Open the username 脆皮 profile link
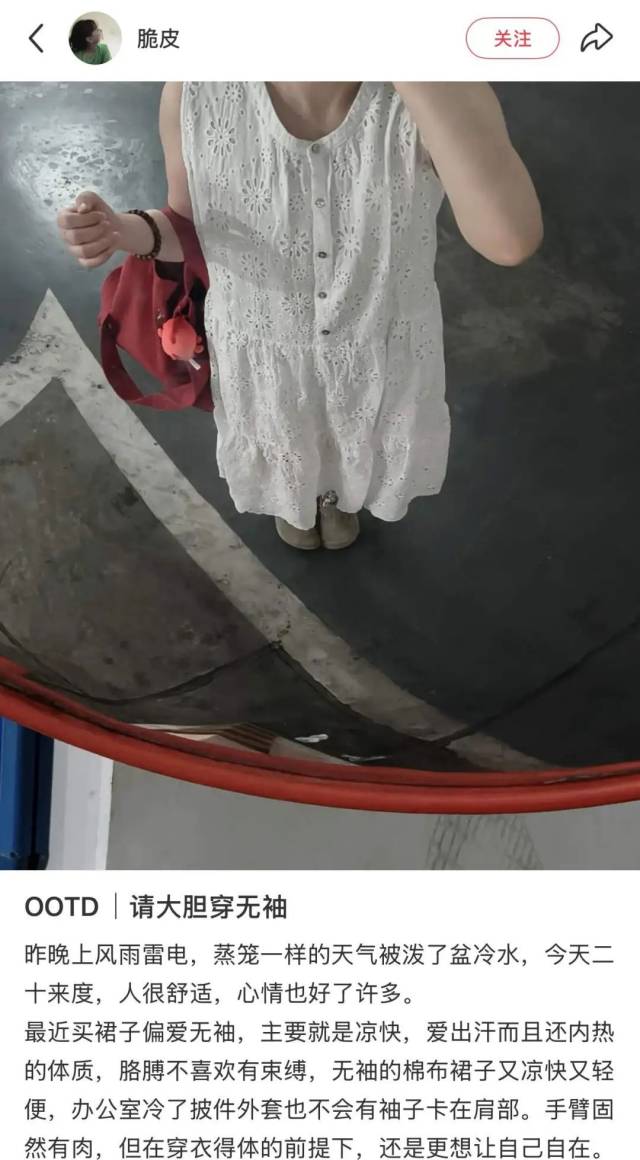 158,39
